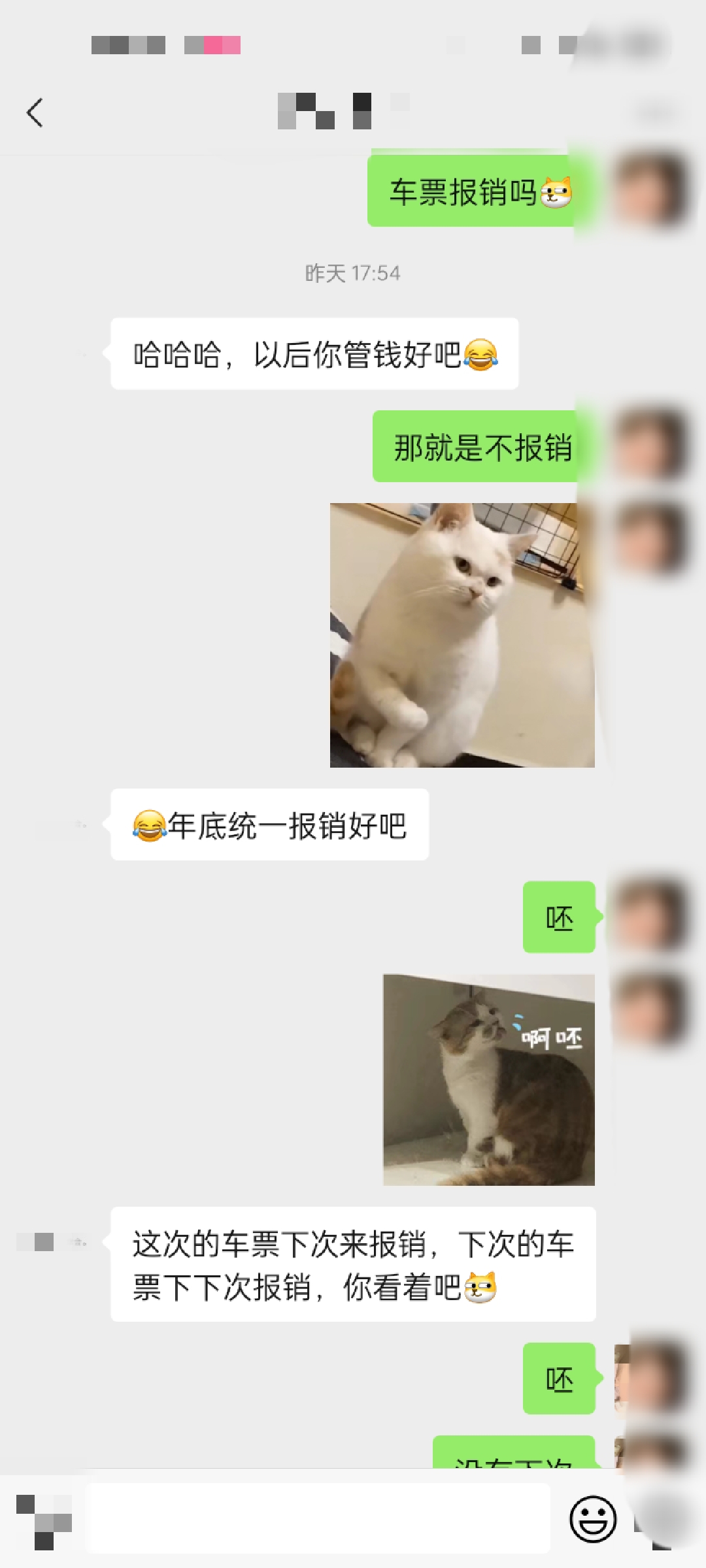The width and height of the screenshot is (706, 1568).
Task: Open the 啊呸 cat sticker image
Action: coord(488,1079)
